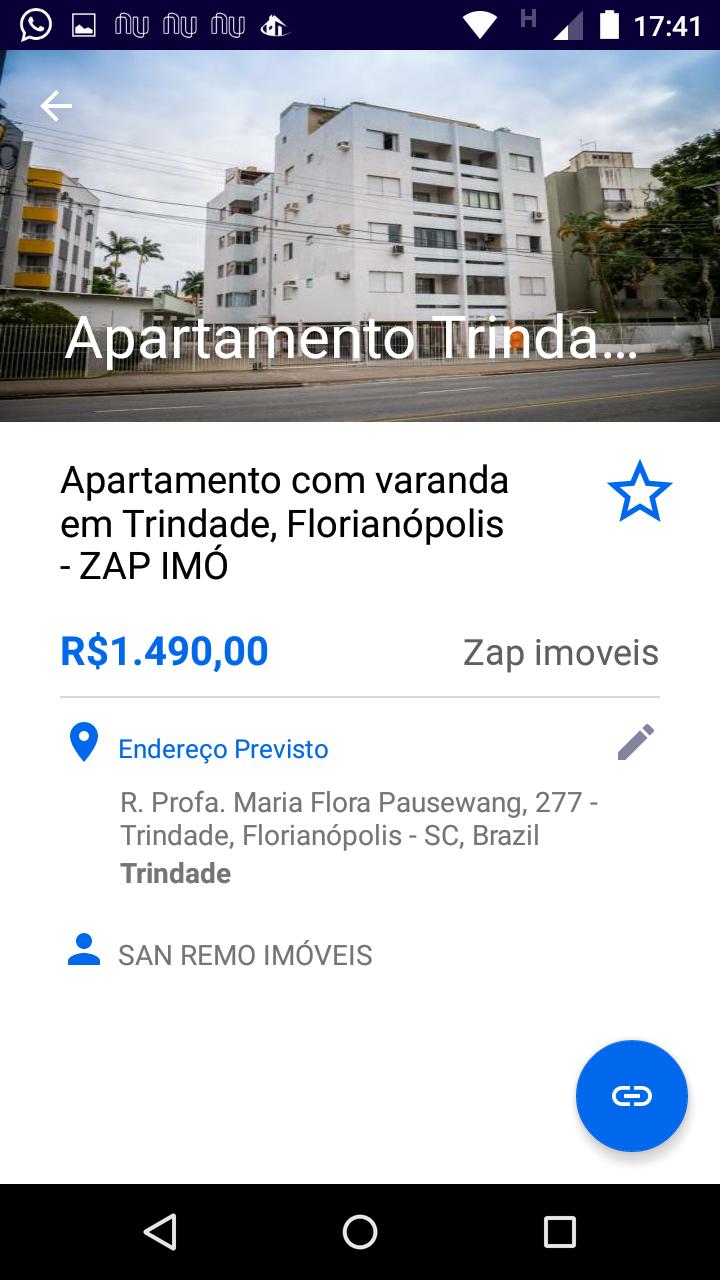This screenshot has height=1280, width=720.
Task: Tap the R. Profa. Maria Flora Pausewang address
Action: [x=330, y=818]
